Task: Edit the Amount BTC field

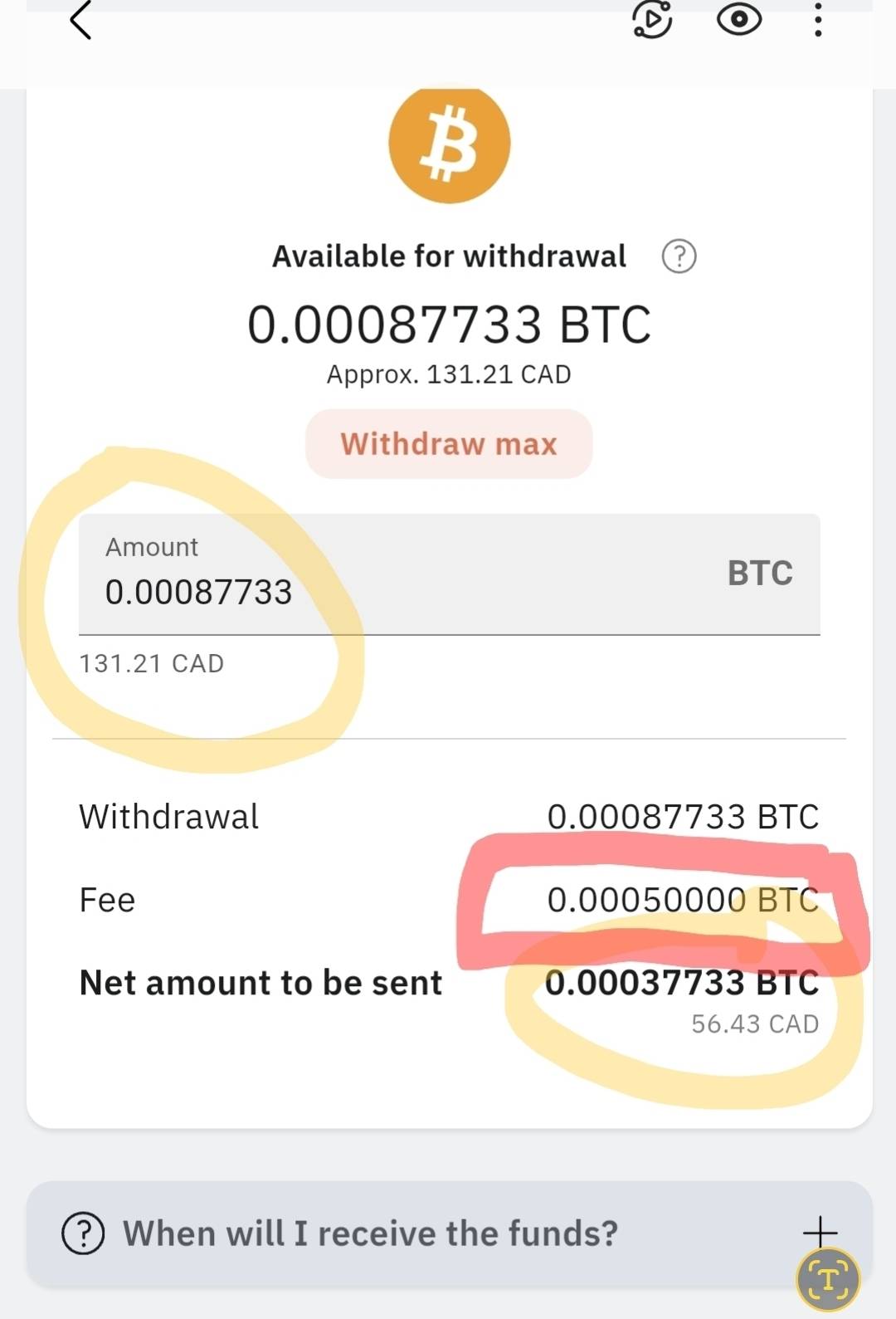Action: [449, 574]
